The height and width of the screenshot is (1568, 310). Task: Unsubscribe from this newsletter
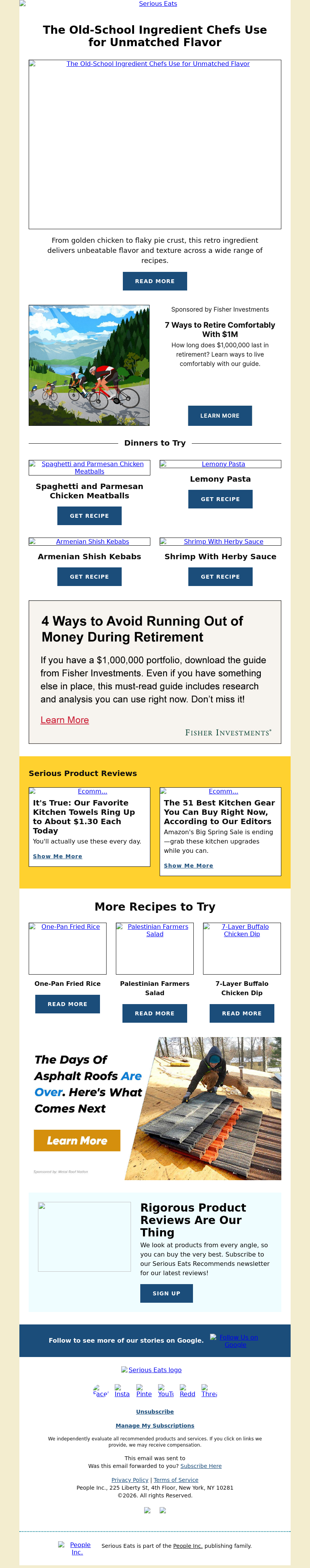(154, 1412)
